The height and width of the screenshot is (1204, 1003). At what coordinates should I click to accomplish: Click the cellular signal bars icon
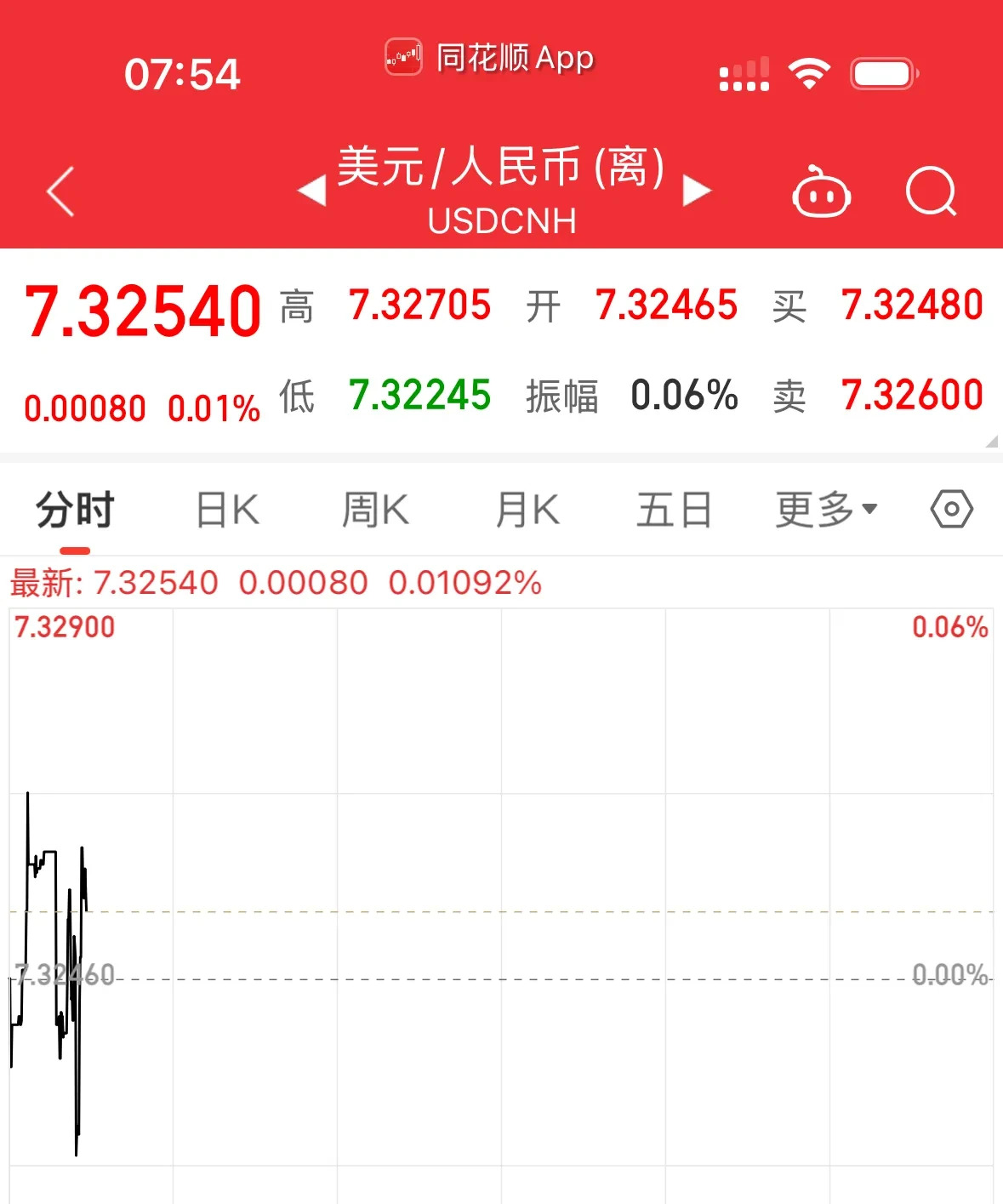point(744,72)
